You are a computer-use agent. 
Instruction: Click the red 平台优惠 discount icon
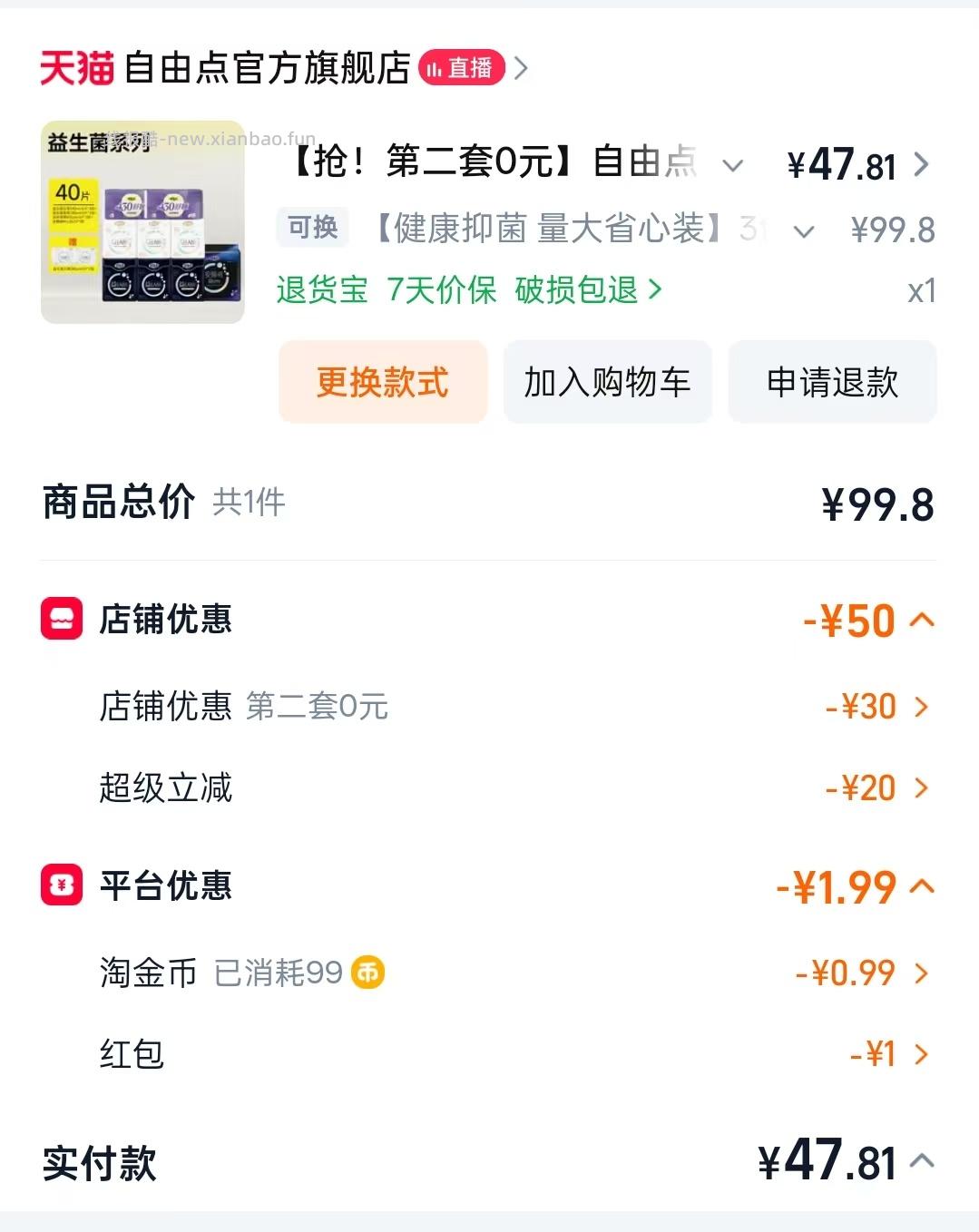pyautogui.click(x=60, y=886)
